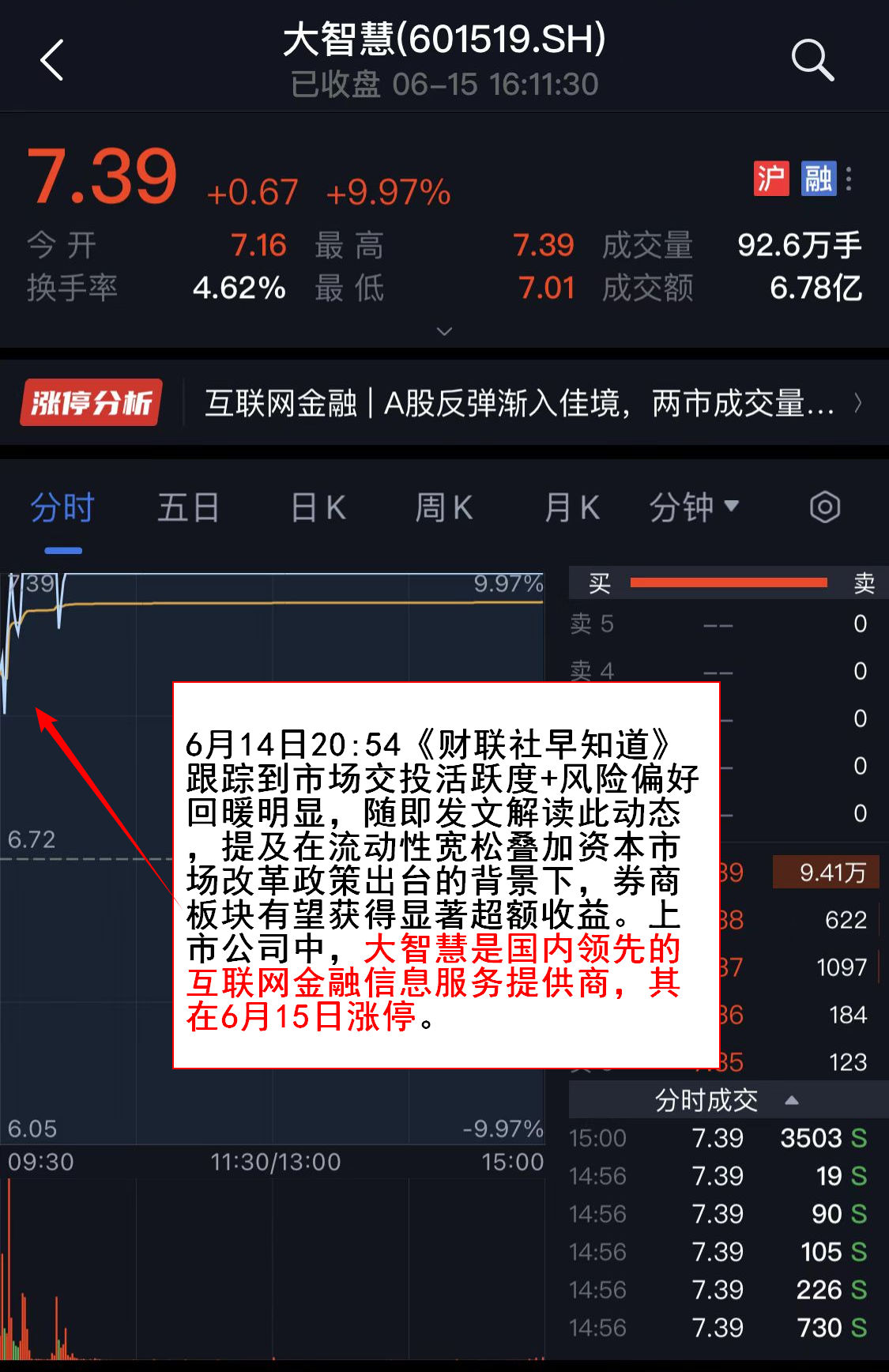Expand more quote details with the chevron

pyautogui.click(x=444, y=331)
